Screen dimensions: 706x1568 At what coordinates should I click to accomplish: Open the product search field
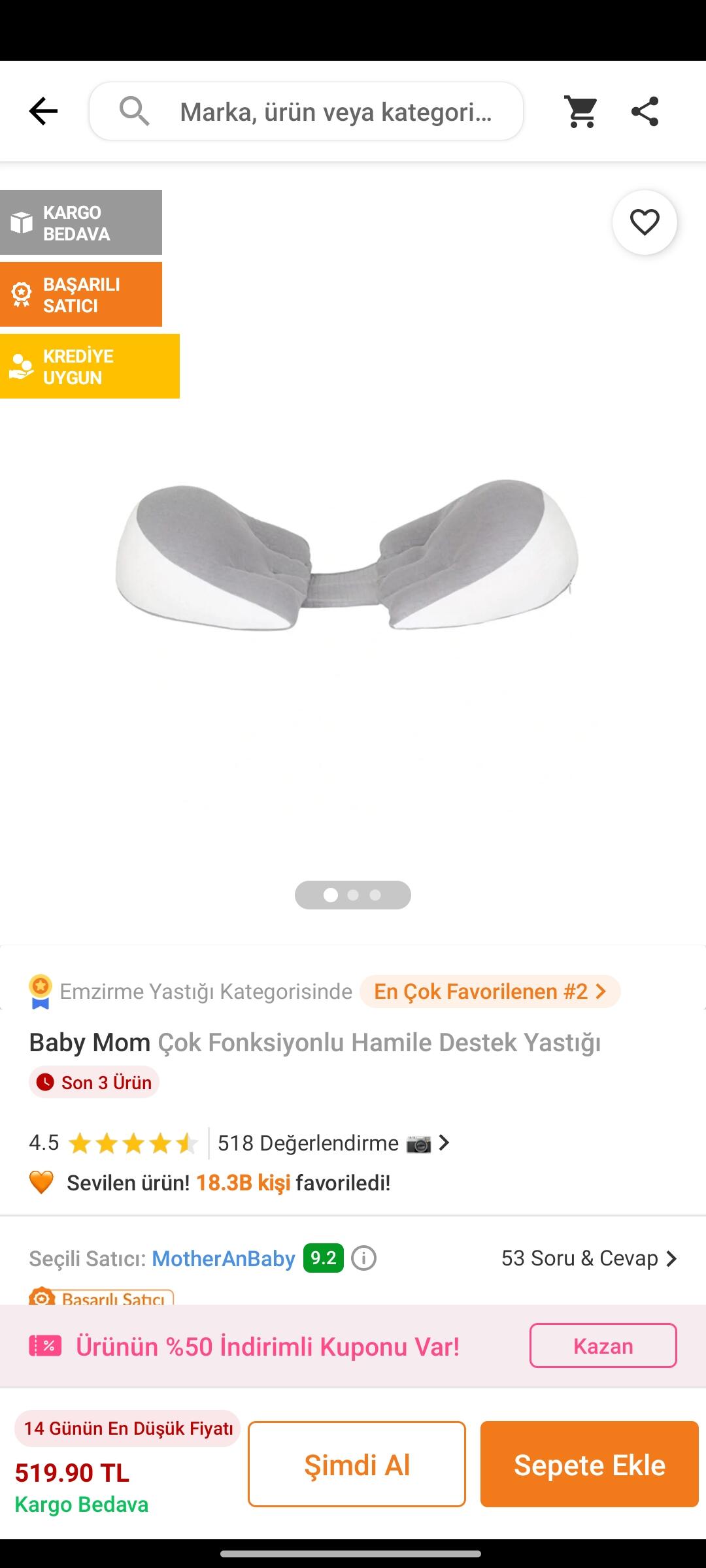(x=306, y=111)
